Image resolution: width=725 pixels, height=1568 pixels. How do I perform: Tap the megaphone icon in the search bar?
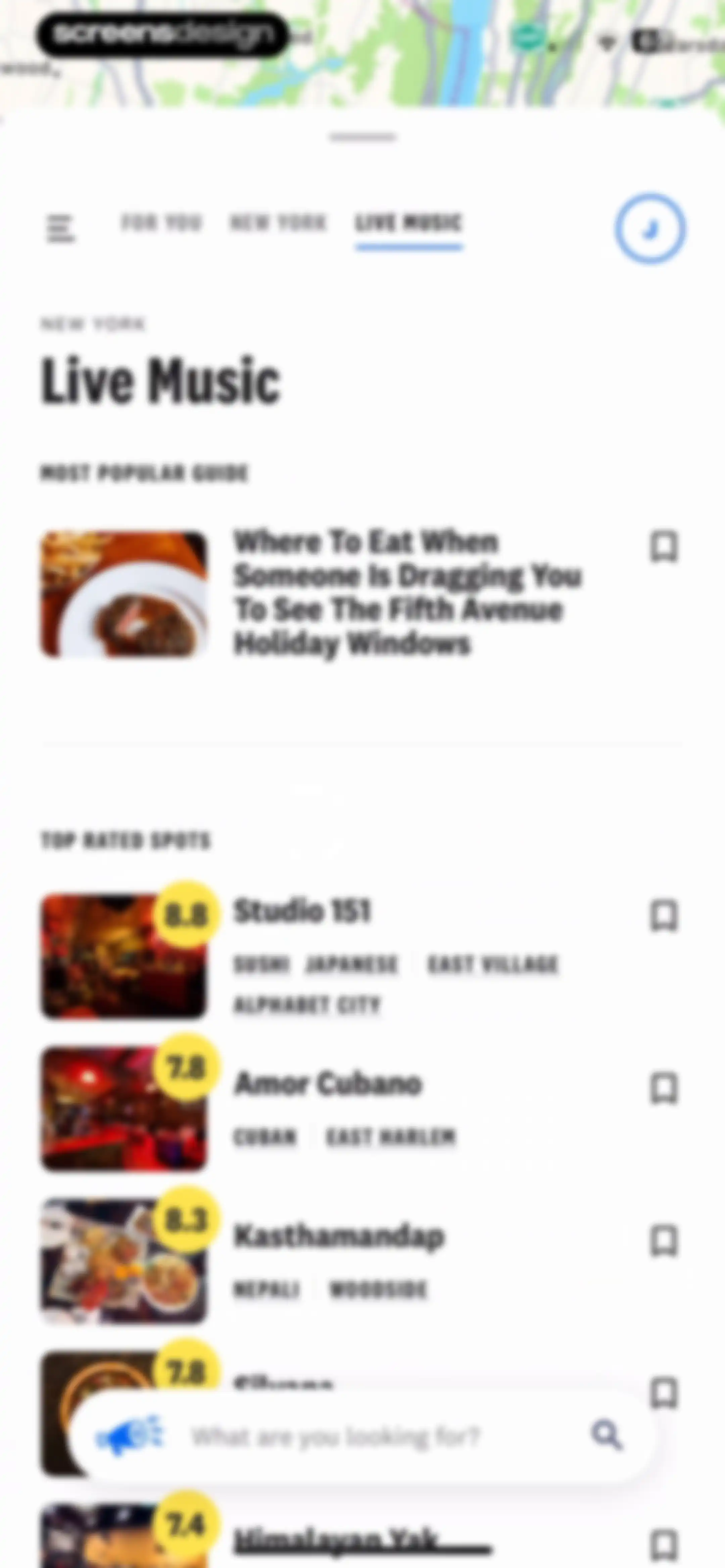click(x=130, y=1435)
